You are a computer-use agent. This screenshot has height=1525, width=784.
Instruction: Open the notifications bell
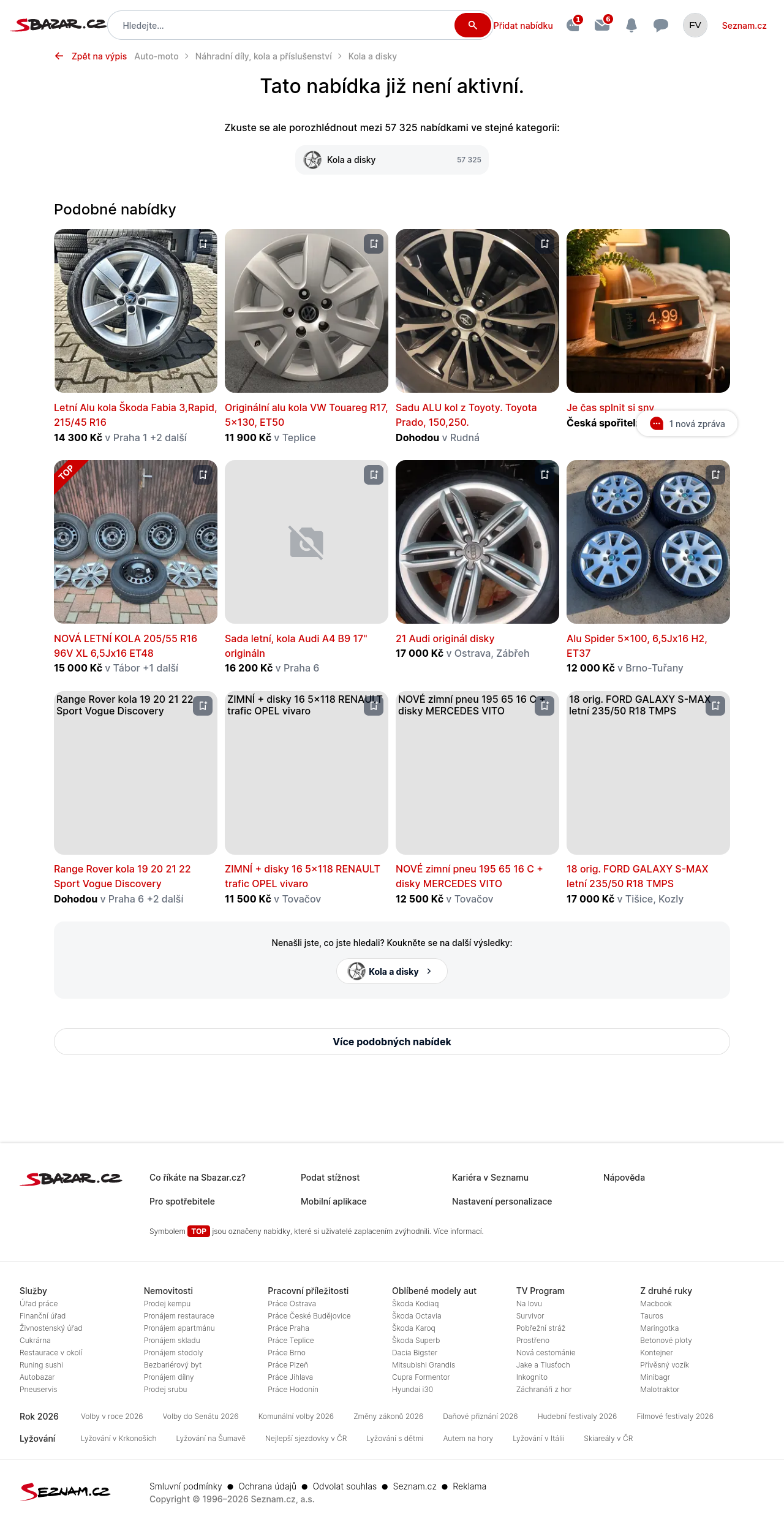pyautogui.click(x=631, y=25)
